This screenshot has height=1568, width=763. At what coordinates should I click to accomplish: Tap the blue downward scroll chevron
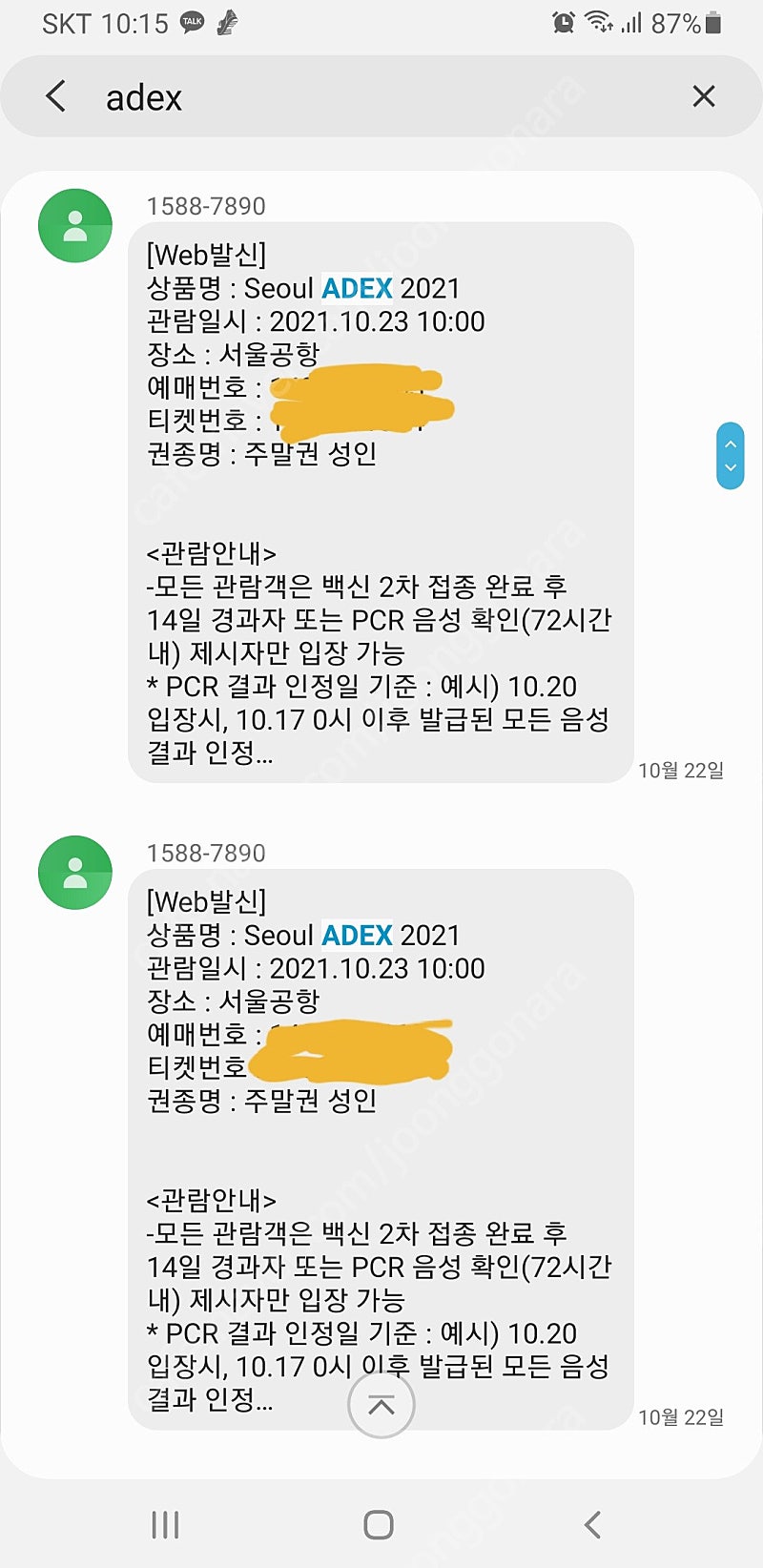(x=730, y=467)
